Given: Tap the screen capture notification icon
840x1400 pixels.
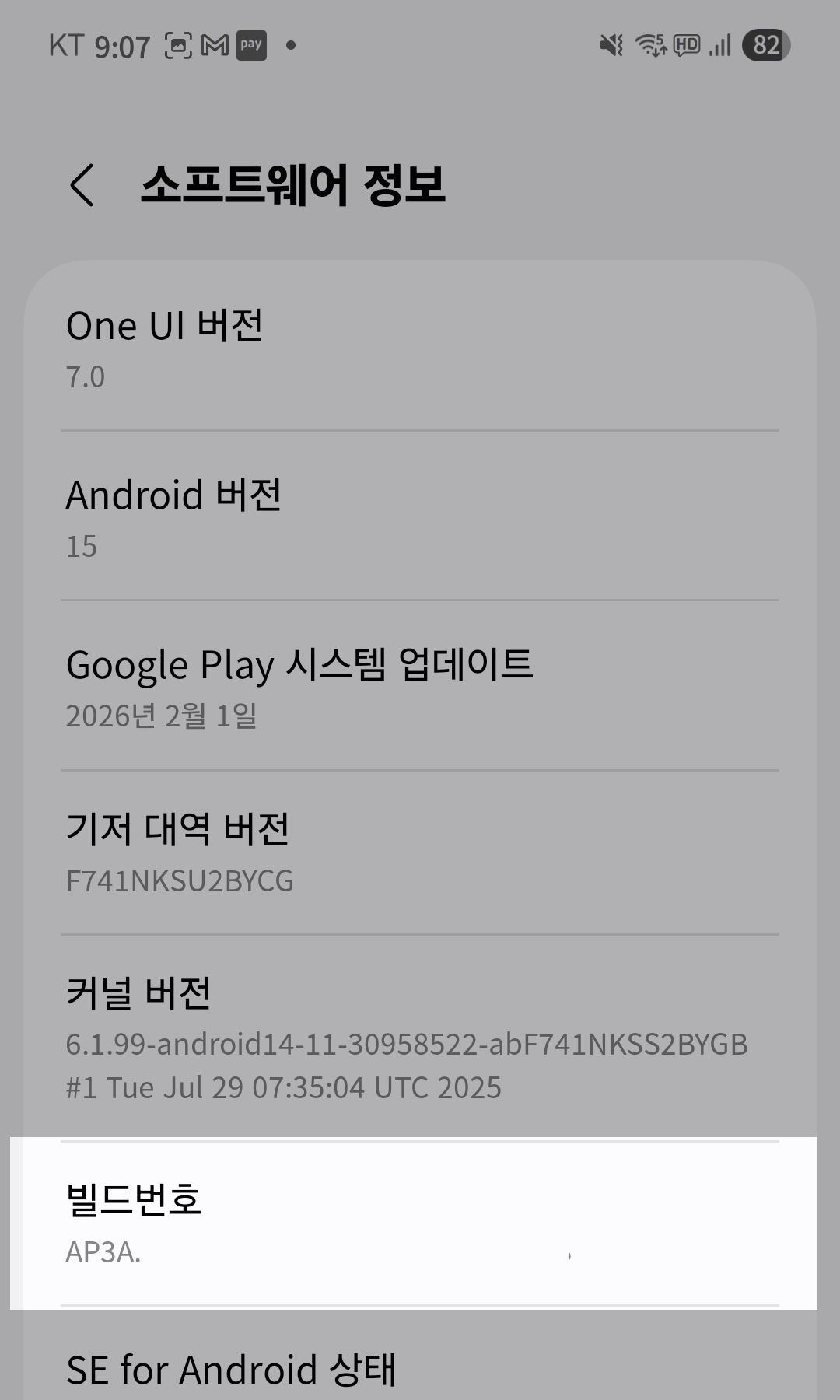Looking at the screenshot, I should coord(177,45).
